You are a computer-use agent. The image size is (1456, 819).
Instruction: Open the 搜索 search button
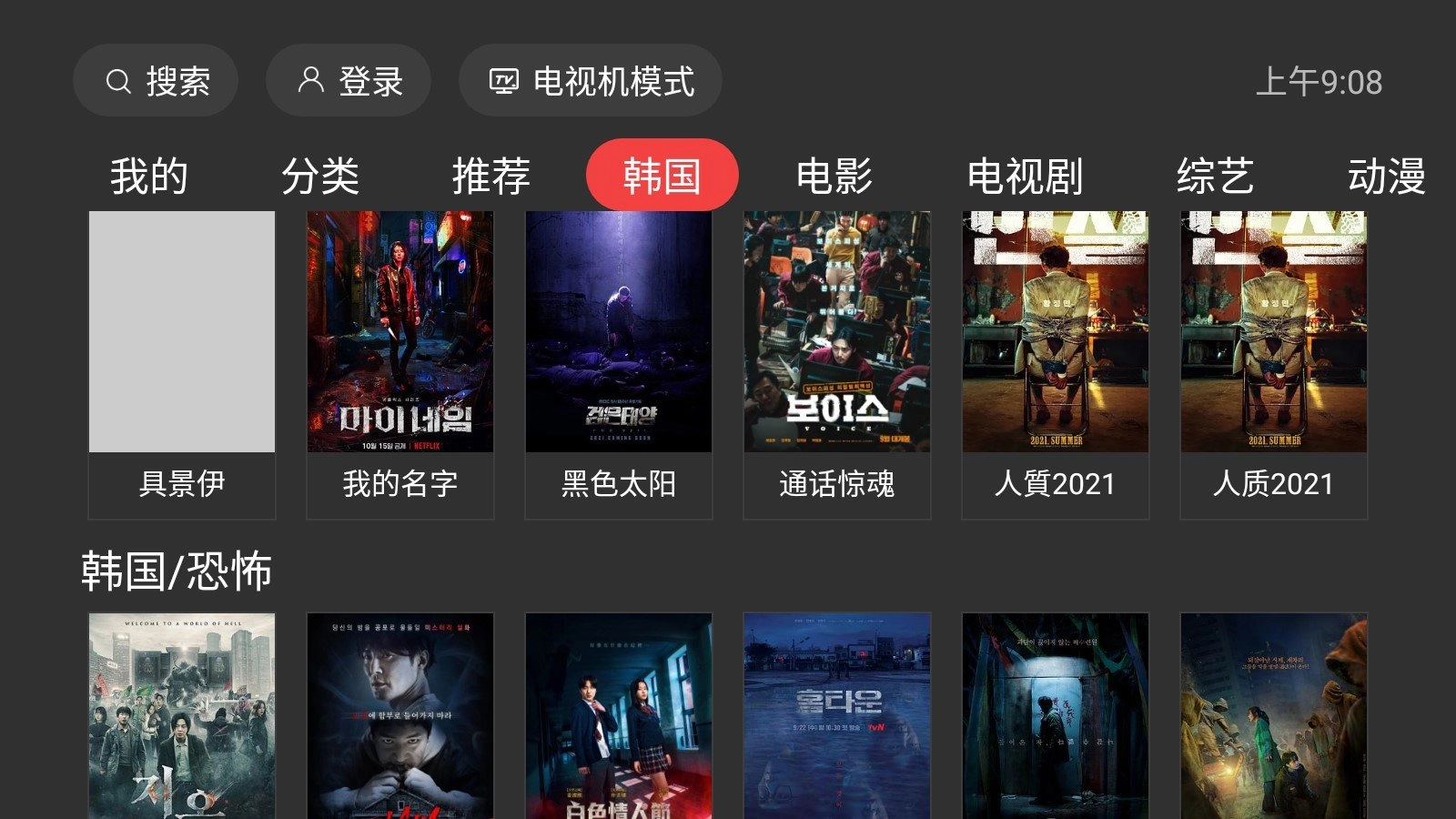156,81
